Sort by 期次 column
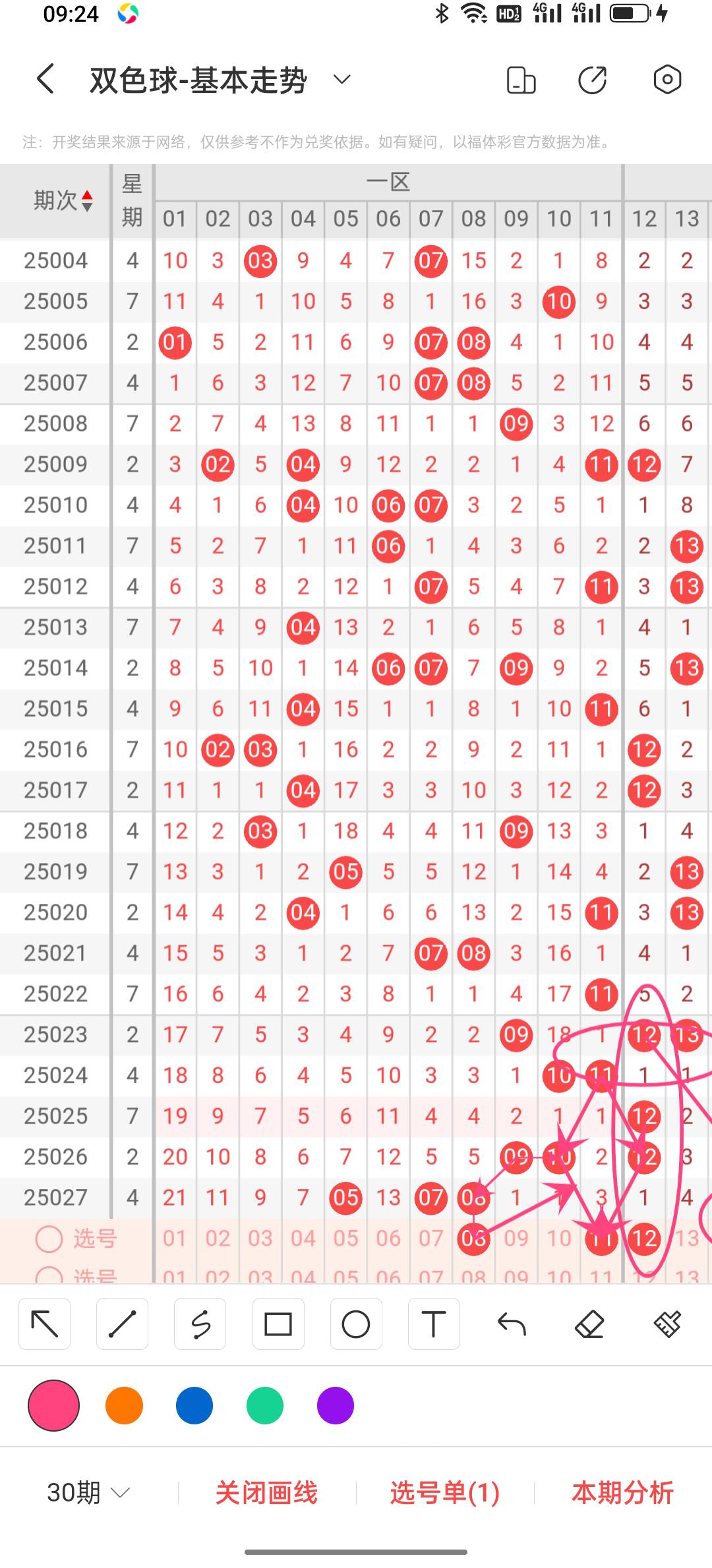The width and height of the screenshot is (712, 1568). pos(63,200)
